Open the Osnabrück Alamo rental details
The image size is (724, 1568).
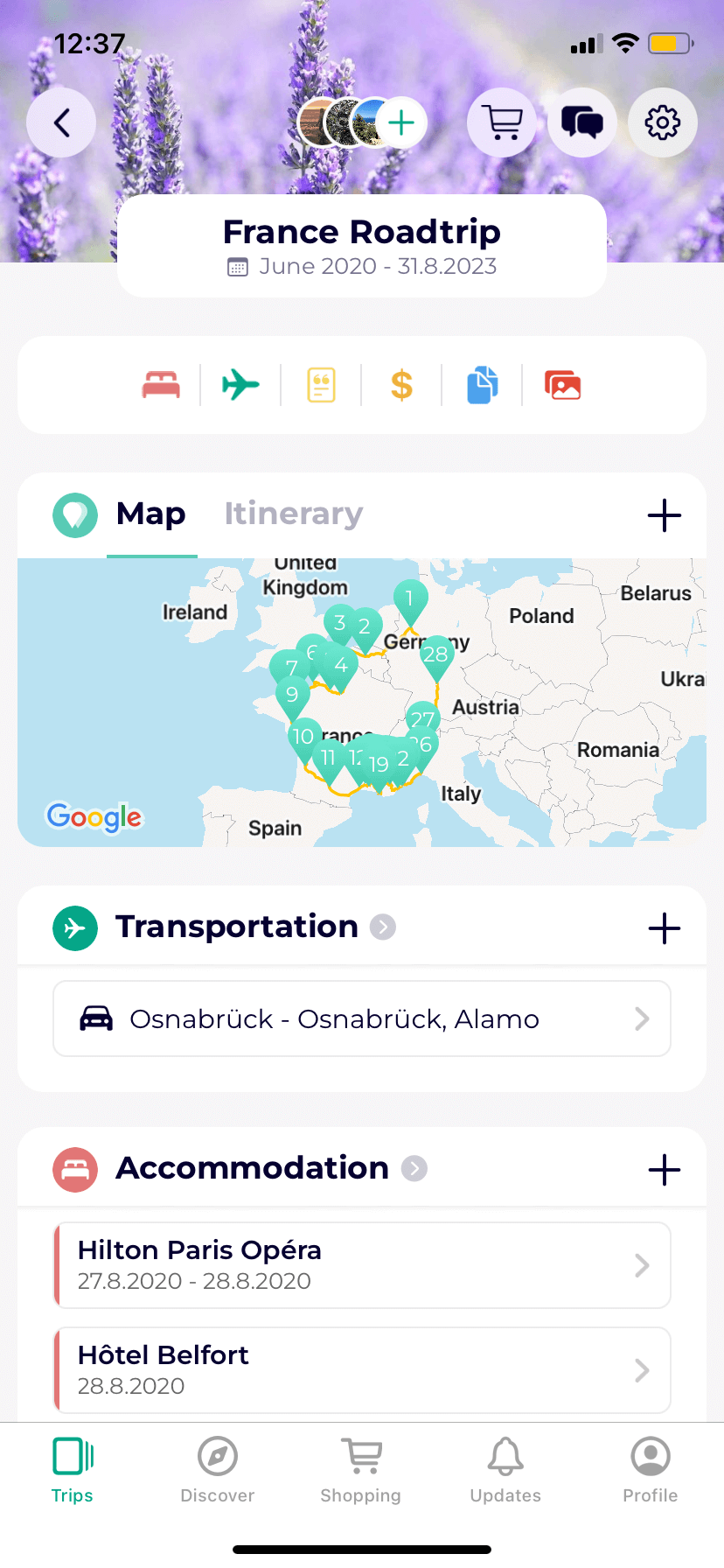361,1018
